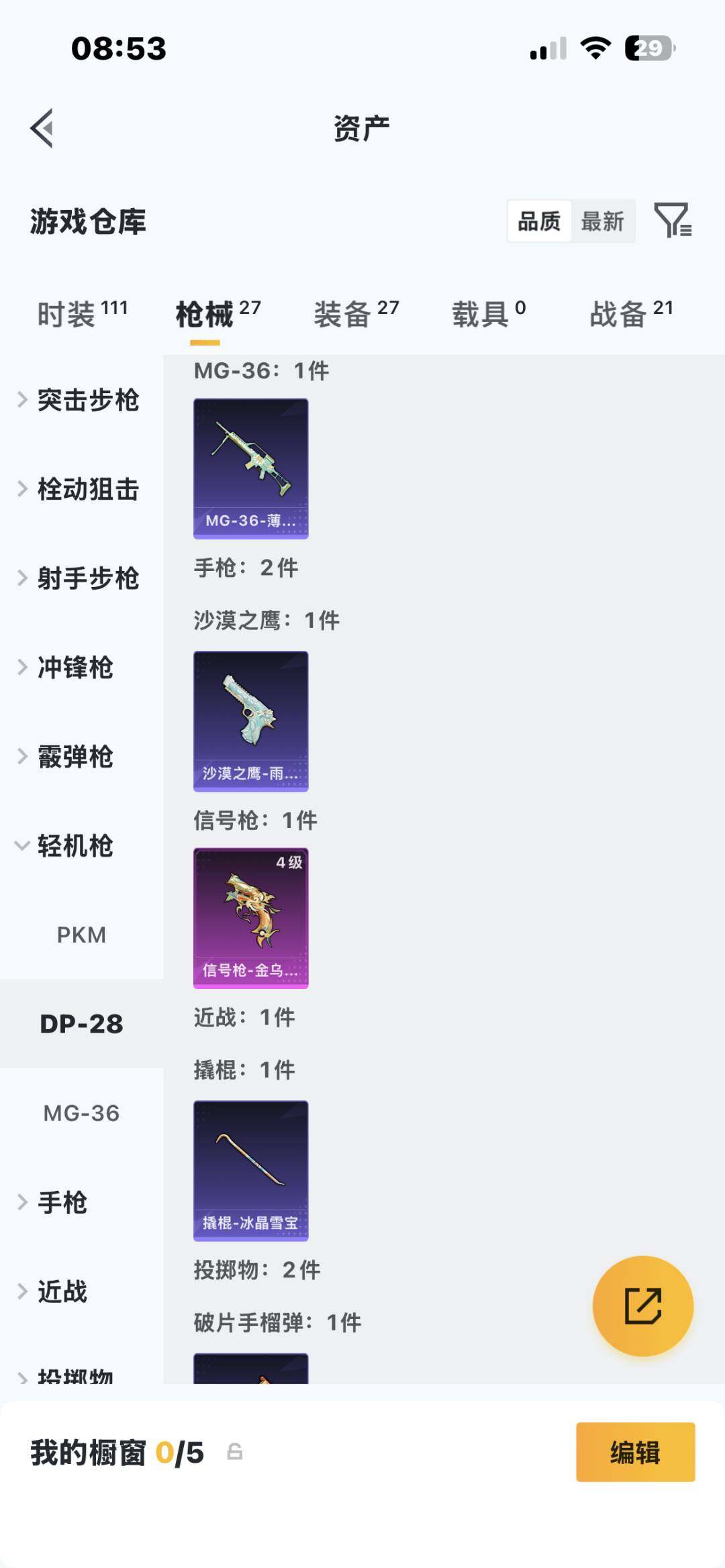Viewport: 725px width, 1568px height.
Task: Expand the 突击步枪 category
Action: [87, 401]
